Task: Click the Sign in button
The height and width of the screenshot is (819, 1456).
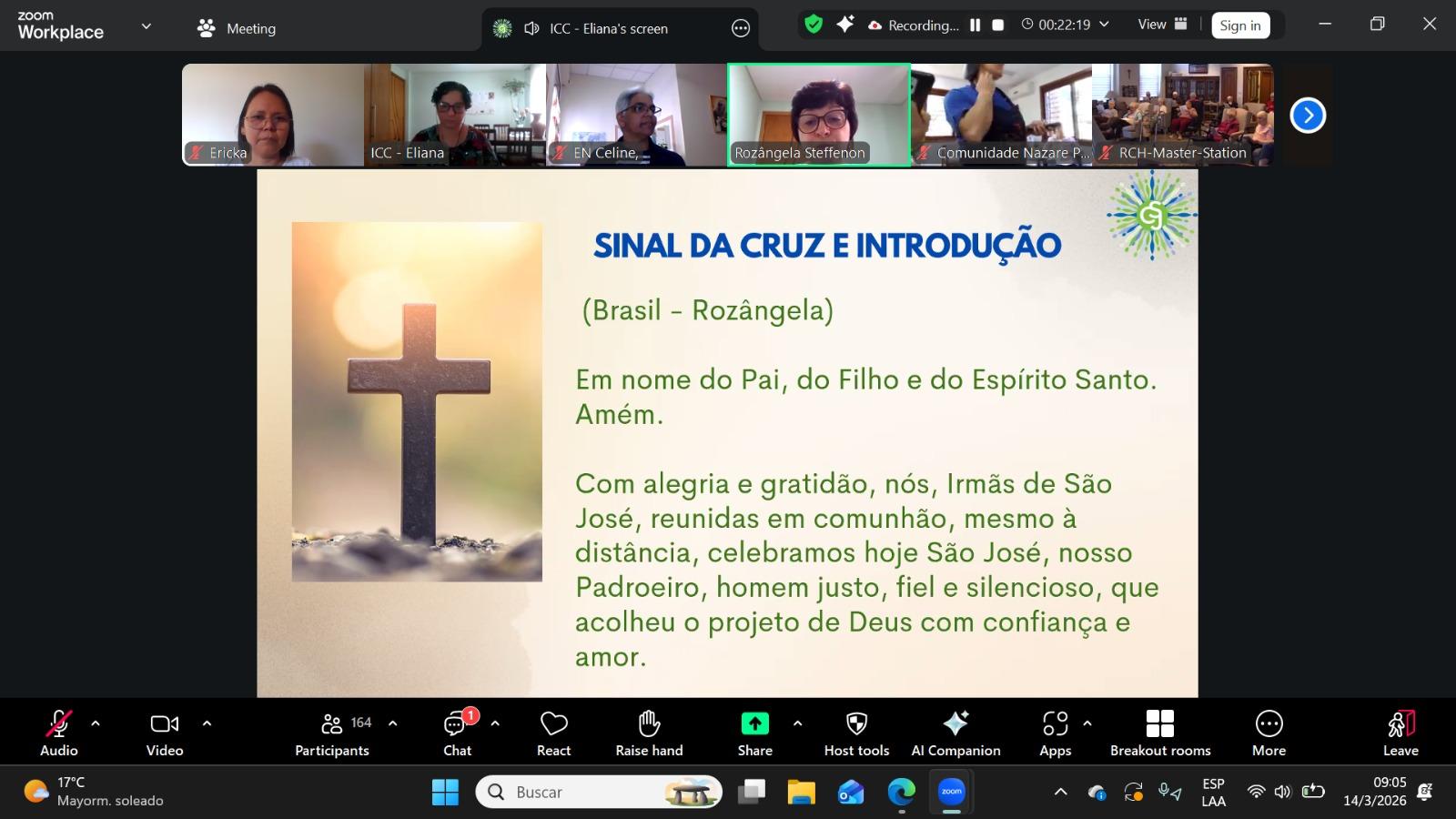Action: [1240, 25]
